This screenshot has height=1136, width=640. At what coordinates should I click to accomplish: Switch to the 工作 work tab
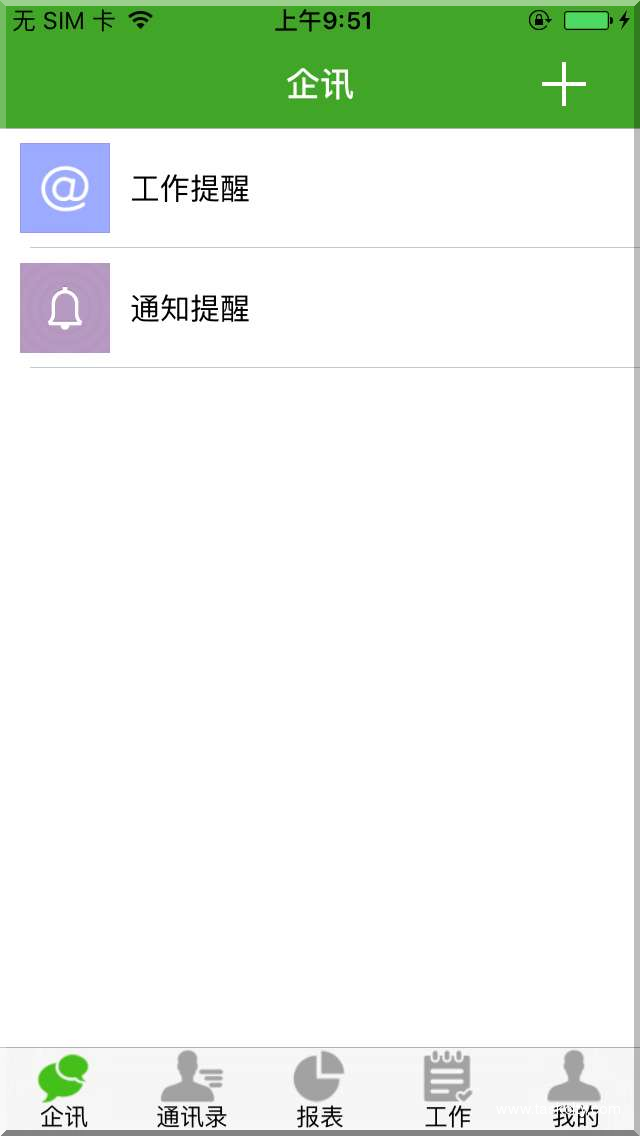click(x=447, y=1090)
